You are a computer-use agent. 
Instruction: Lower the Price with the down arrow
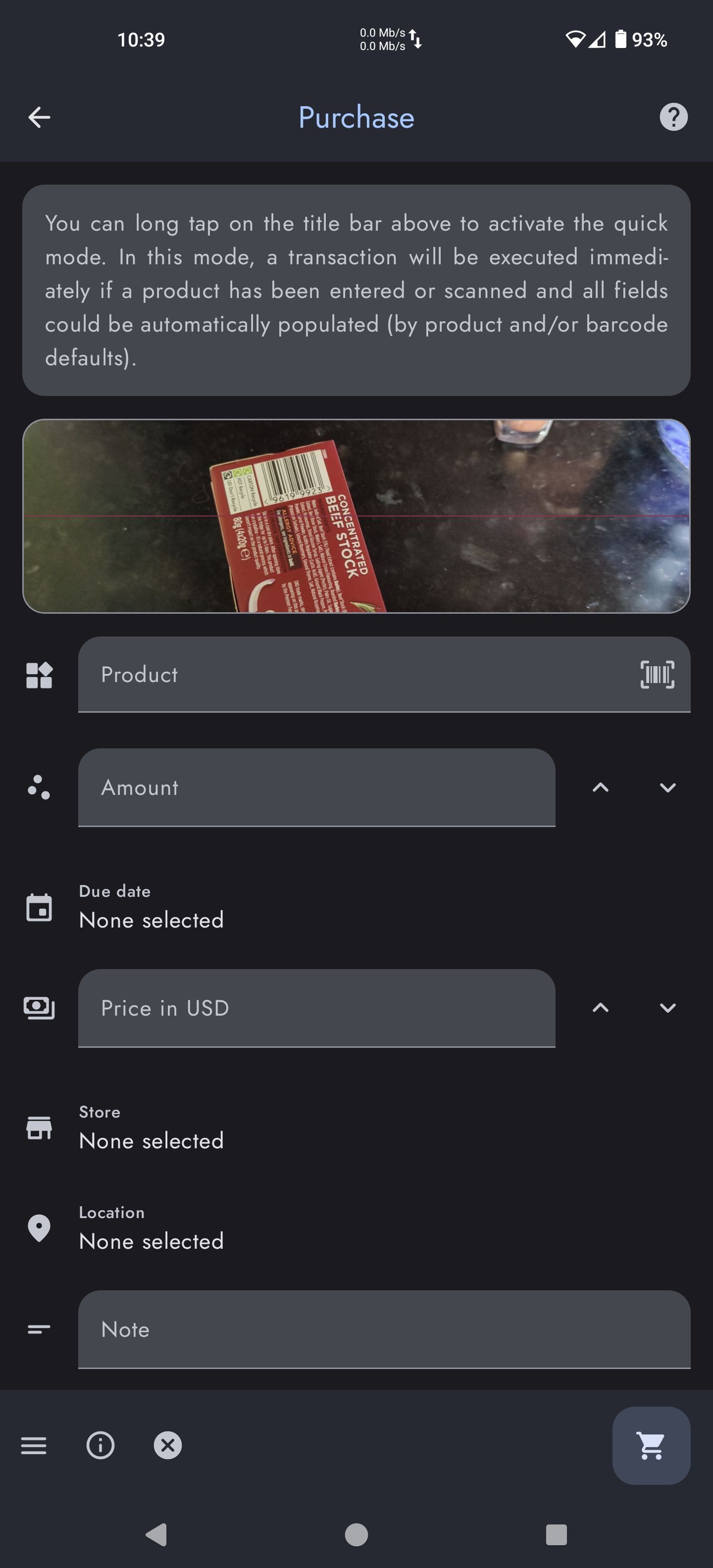pos(668,1008)
